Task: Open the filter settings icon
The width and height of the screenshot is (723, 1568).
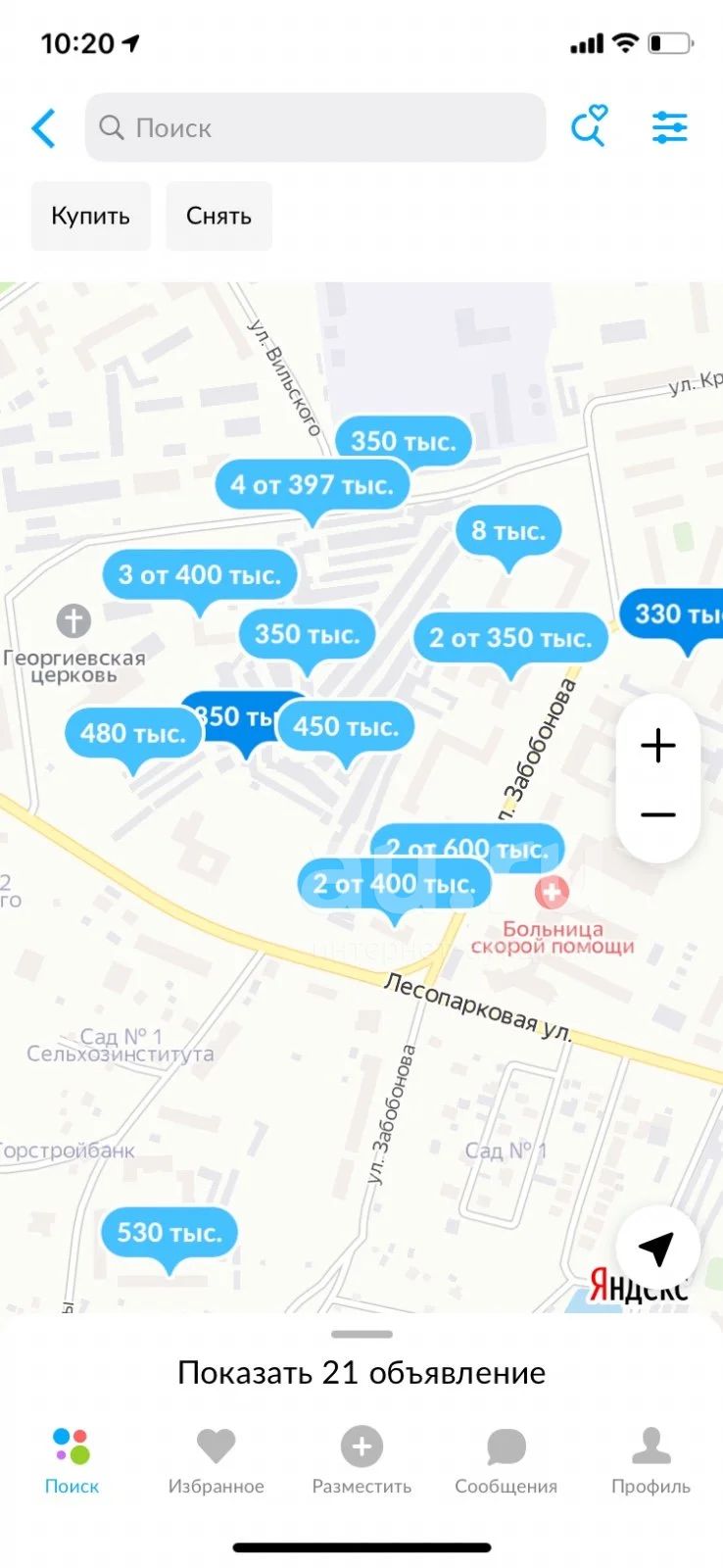Action: pyautogui.click(x=670, y=127)
